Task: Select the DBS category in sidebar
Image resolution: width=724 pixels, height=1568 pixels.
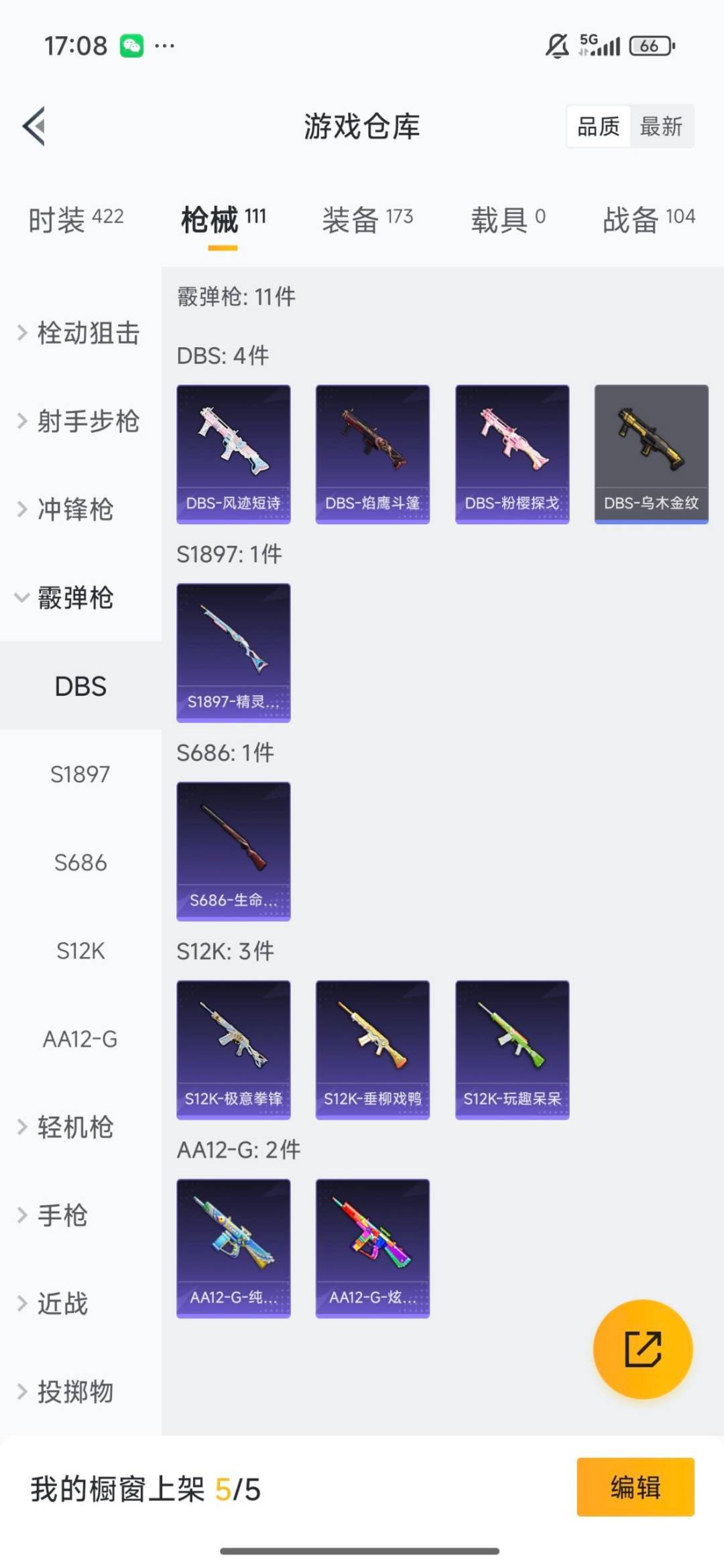Action: coord(80,686)
